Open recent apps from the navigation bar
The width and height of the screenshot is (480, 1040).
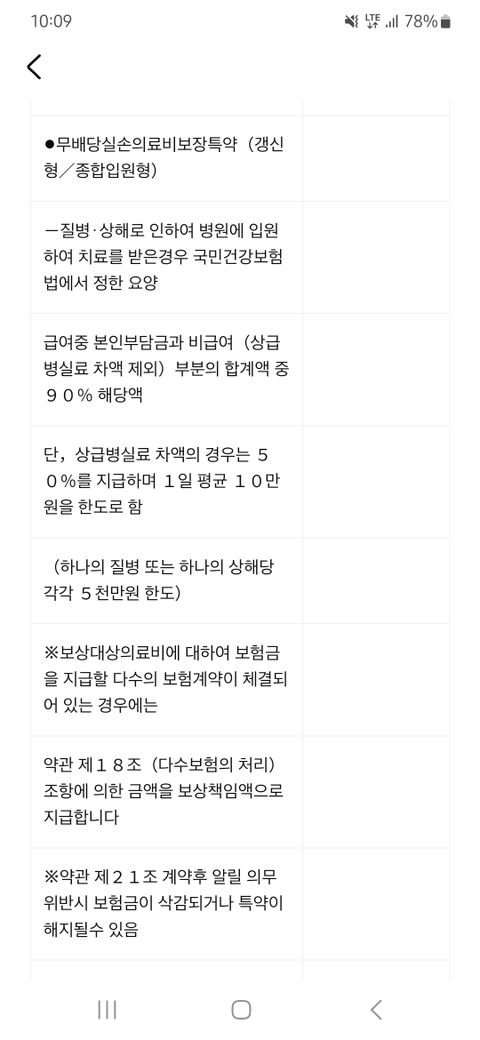[x=107, y=1009]
